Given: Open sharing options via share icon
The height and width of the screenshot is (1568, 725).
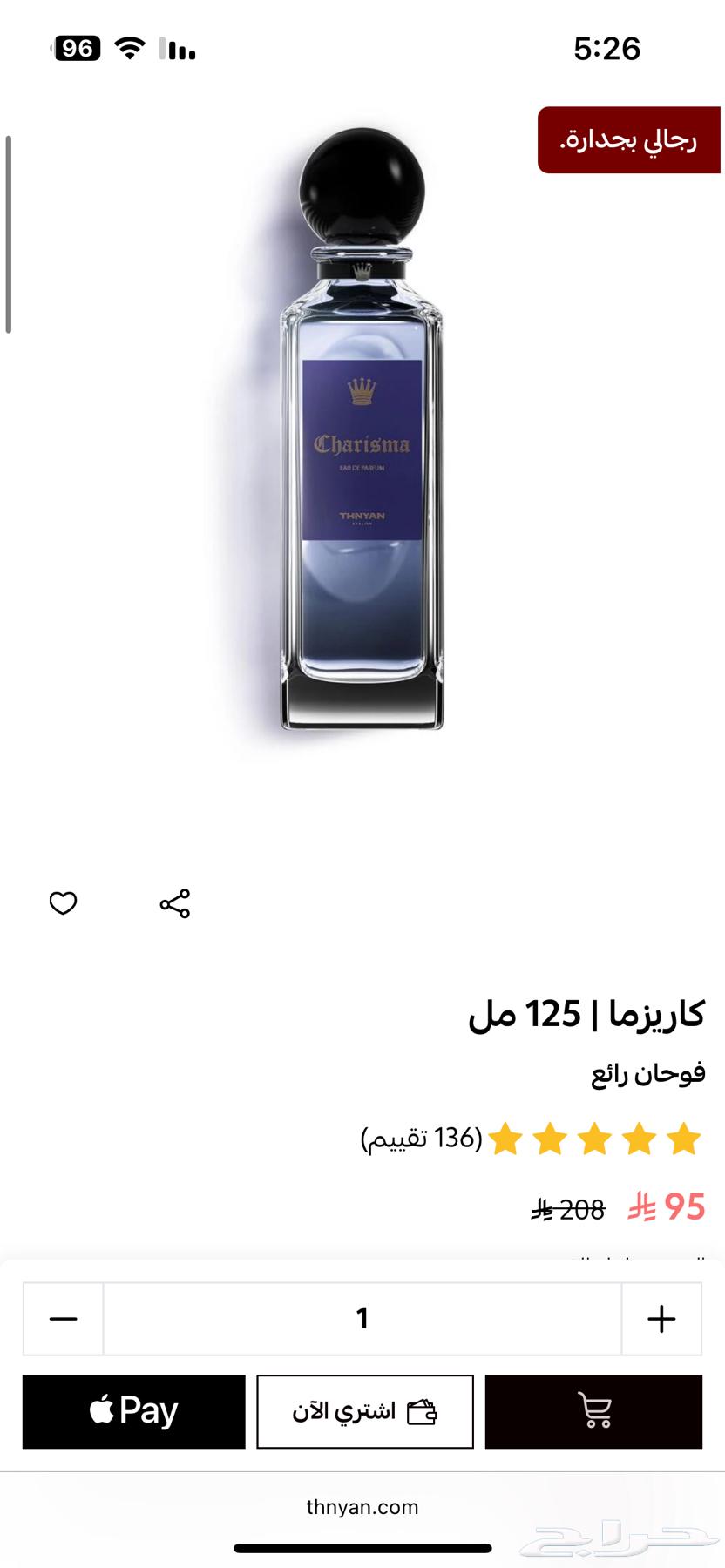Looking at the screenshot, I should tap(173, 904).
